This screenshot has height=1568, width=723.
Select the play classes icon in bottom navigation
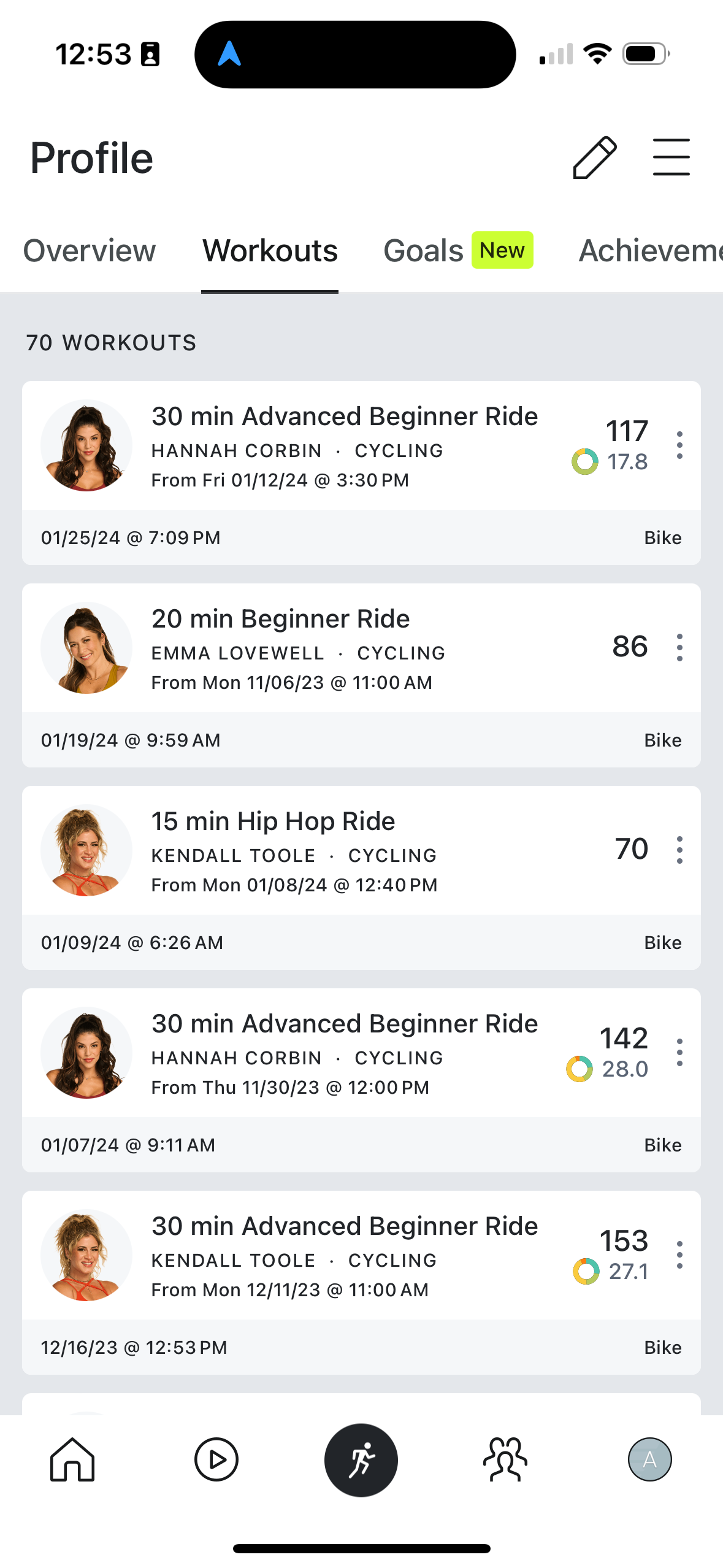pos(216,1460)
